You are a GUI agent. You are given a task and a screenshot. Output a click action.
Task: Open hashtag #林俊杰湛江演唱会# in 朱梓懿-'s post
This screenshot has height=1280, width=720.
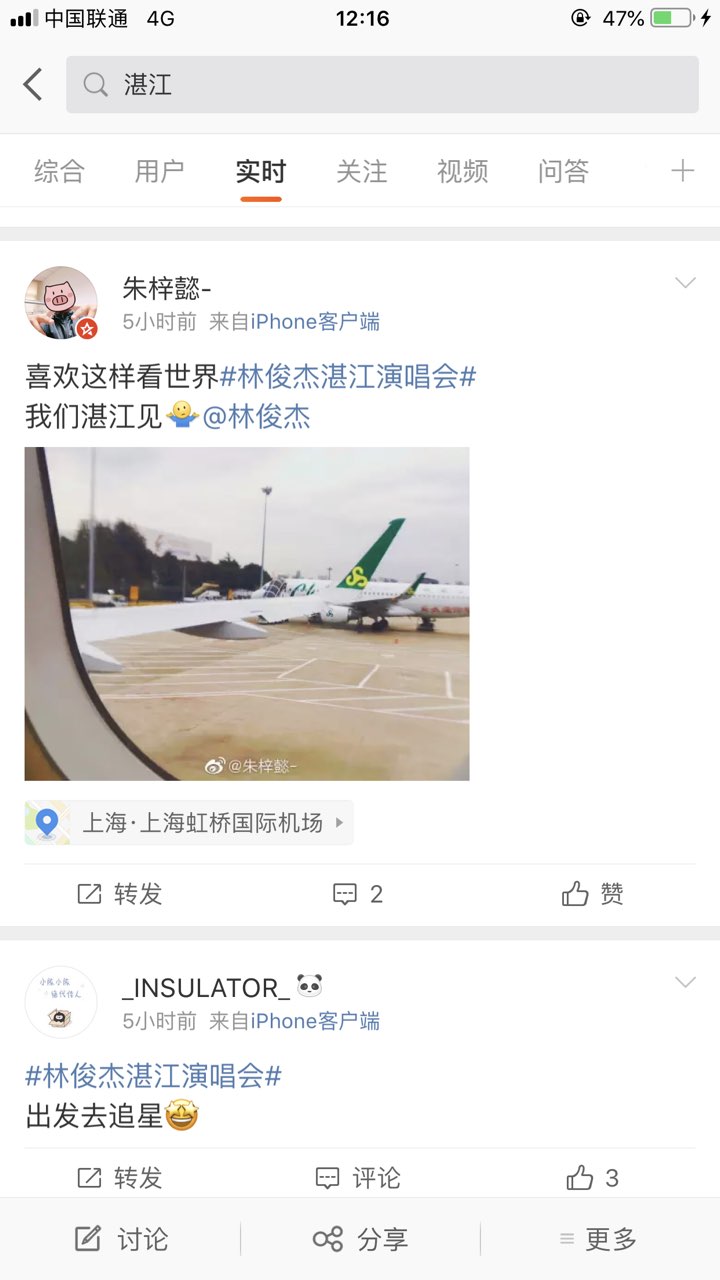tap(347, 377)
